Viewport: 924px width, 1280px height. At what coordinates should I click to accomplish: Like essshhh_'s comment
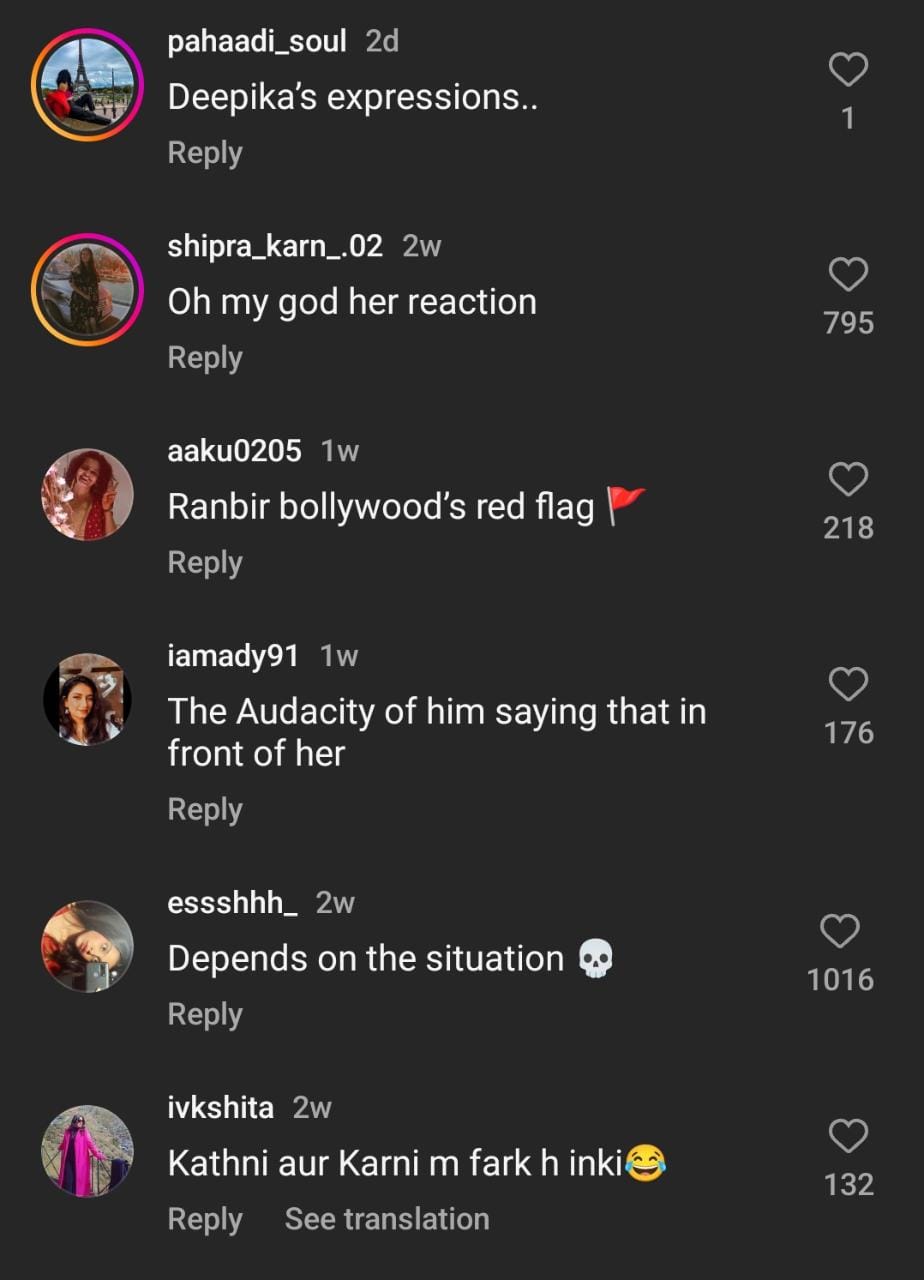840,932
